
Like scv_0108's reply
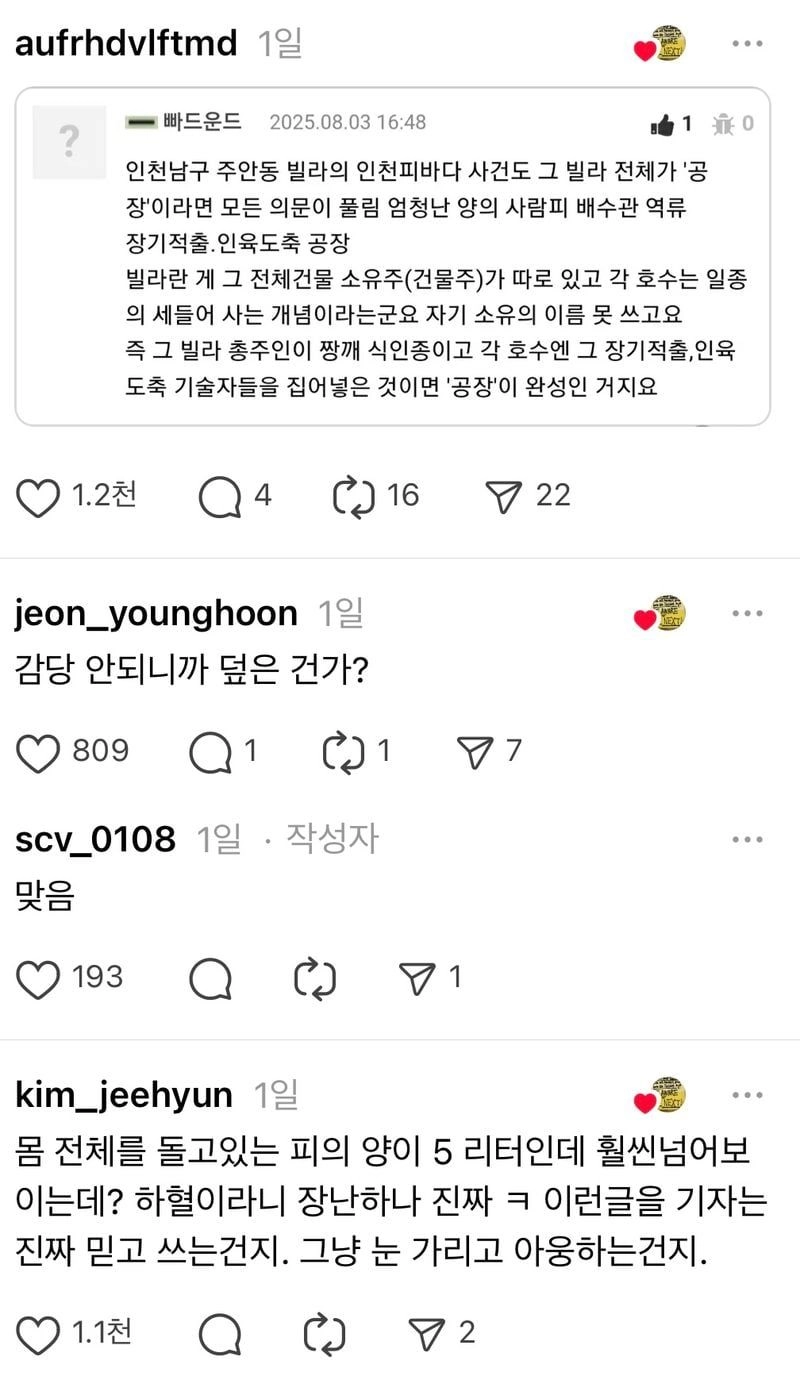click(x=39, y=979)
